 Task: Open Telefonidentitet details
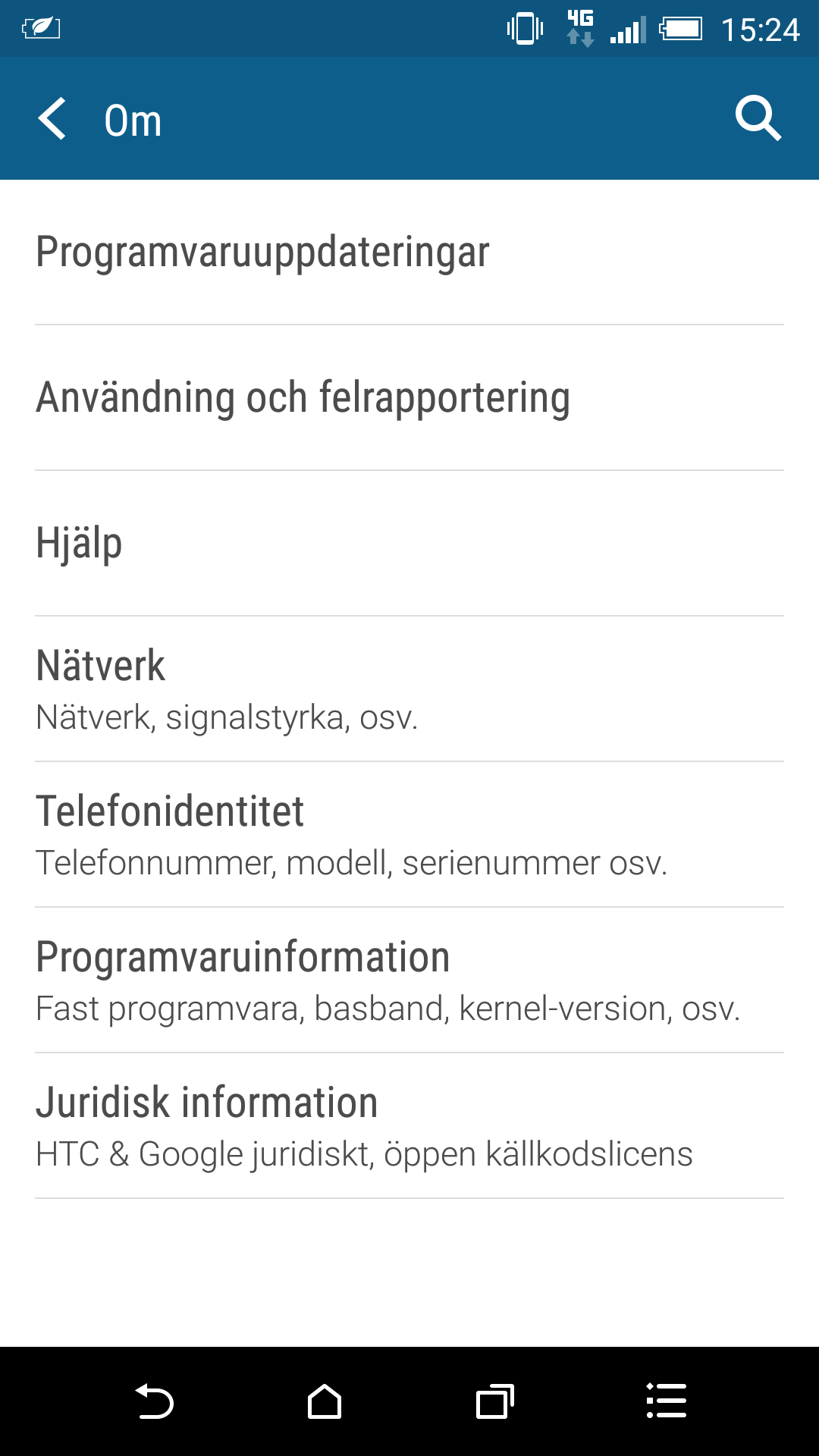409,835
